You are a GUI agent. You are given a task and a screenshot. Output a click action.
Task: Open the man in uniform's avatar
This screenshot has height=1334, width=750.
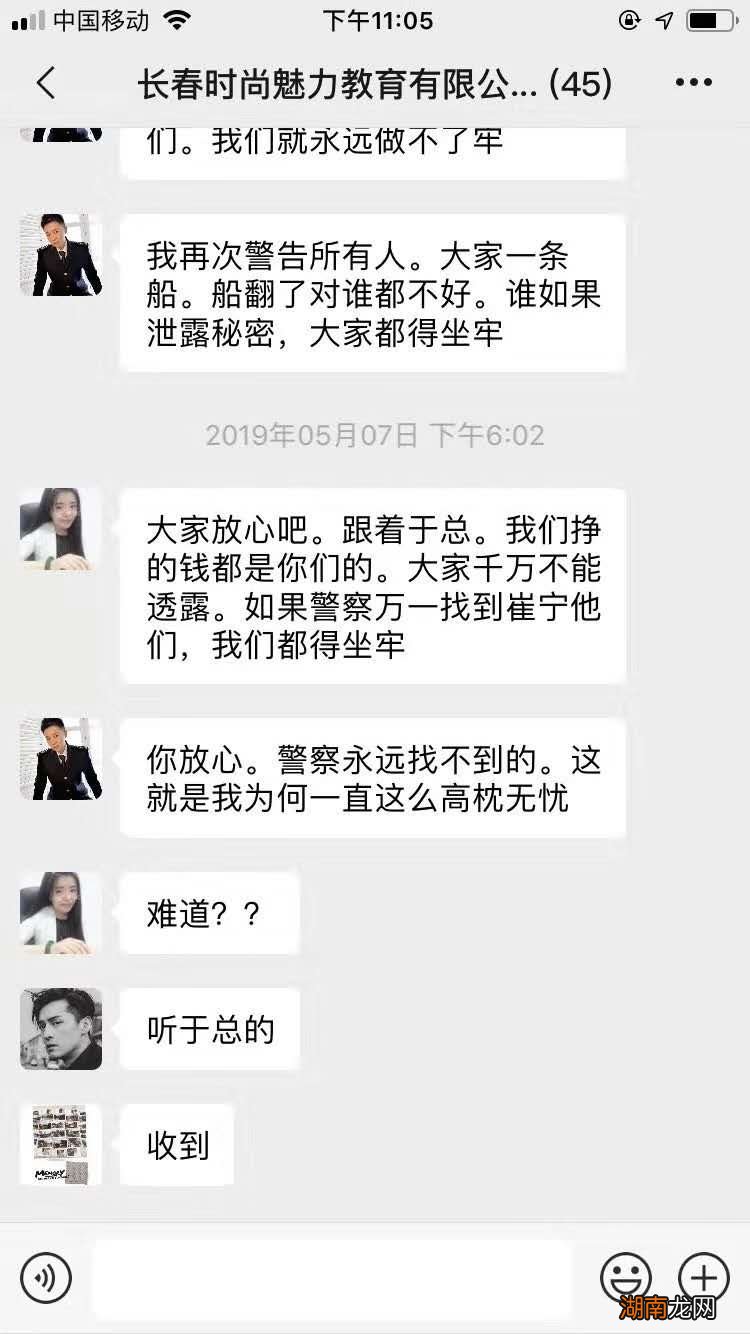(60, 760)
